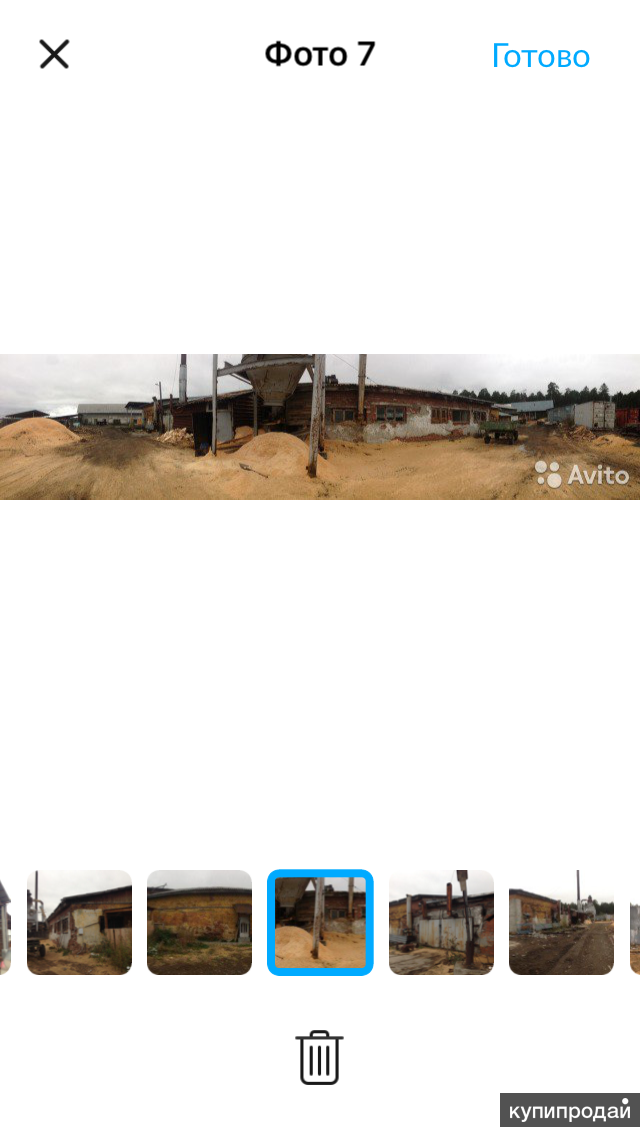Select the thumbnail with rusty chimney pipe
The width and height of the screenshot is (640, 1136).
tap(441, 922)
